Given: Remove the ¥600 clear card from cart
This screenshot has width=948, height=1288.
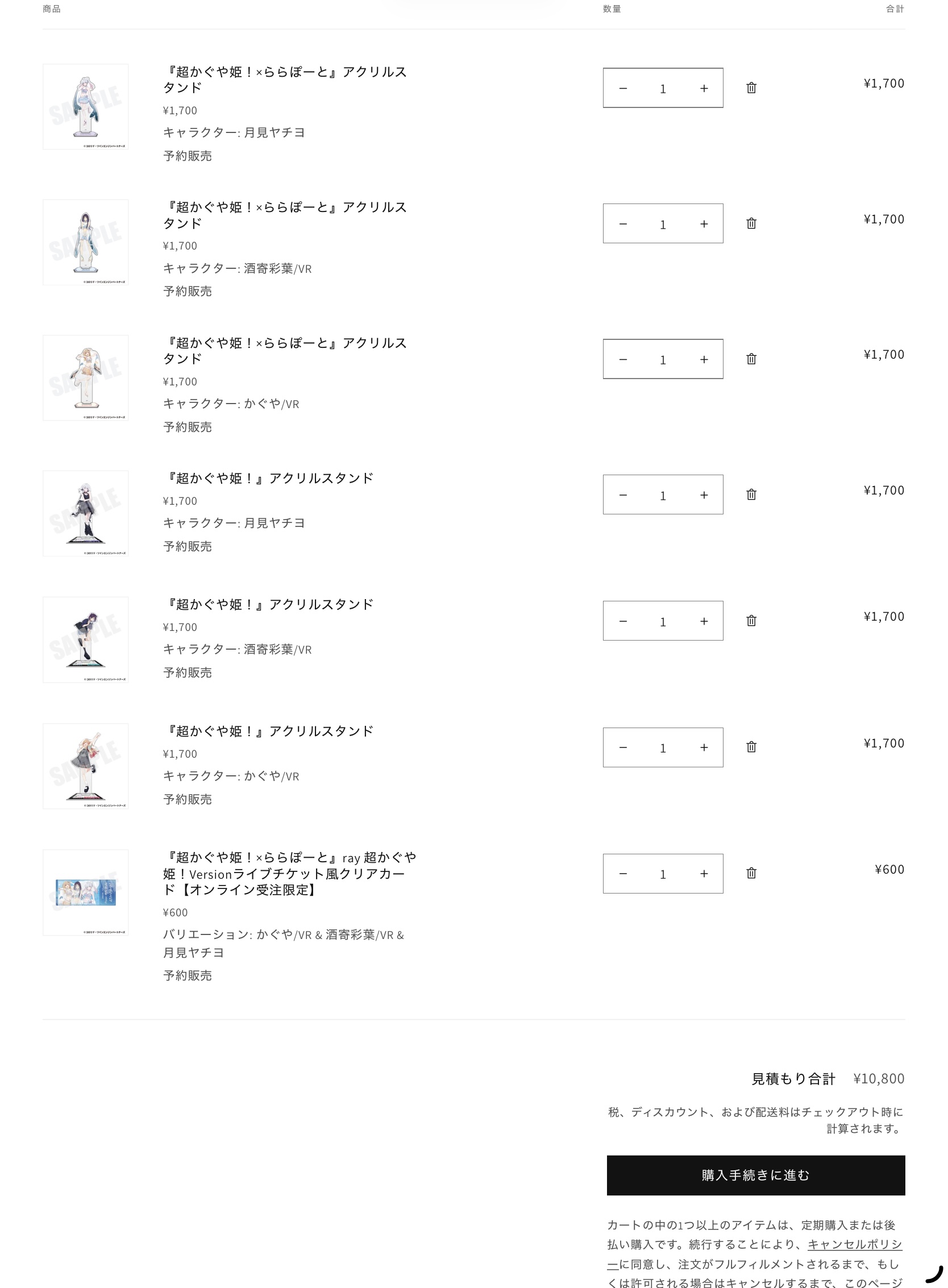Looking at the screenshot, I should [751, 873].
